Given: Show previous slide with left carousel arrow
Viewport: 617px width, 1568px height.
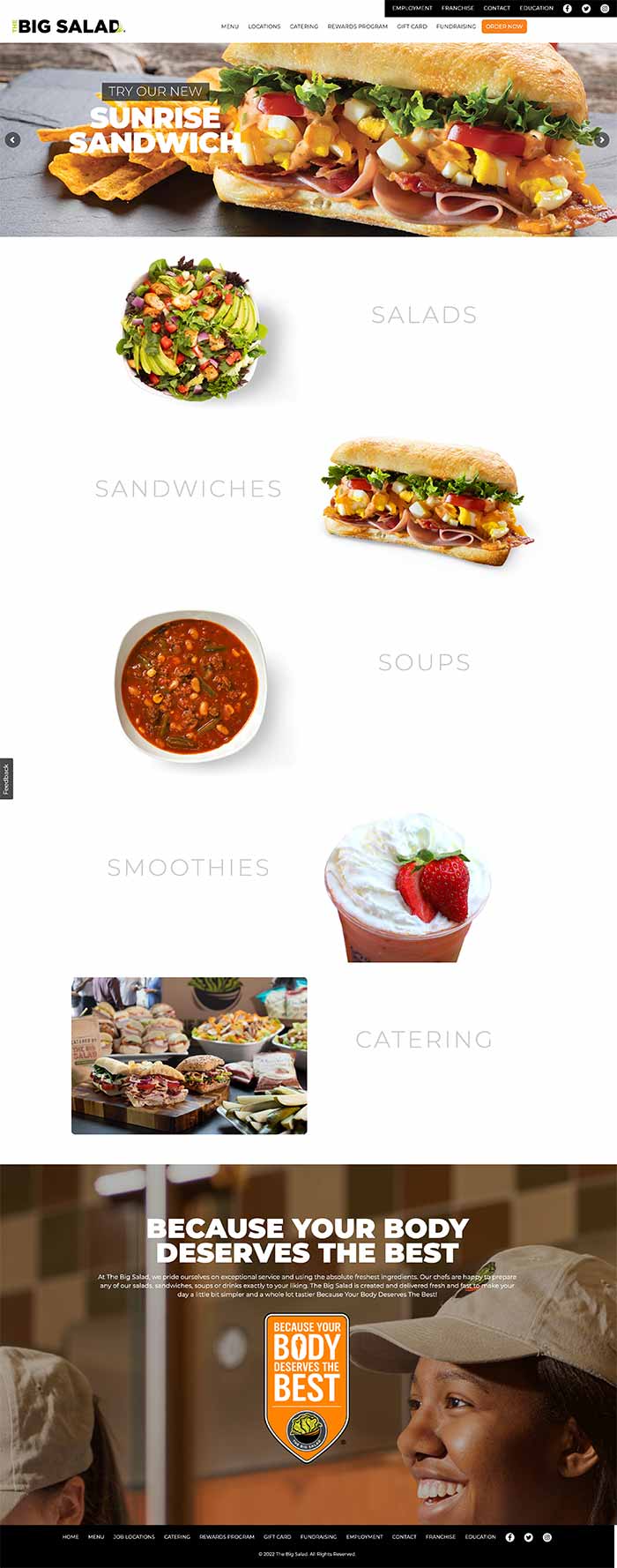Looking at the screenshot, I should pos(12,139).
